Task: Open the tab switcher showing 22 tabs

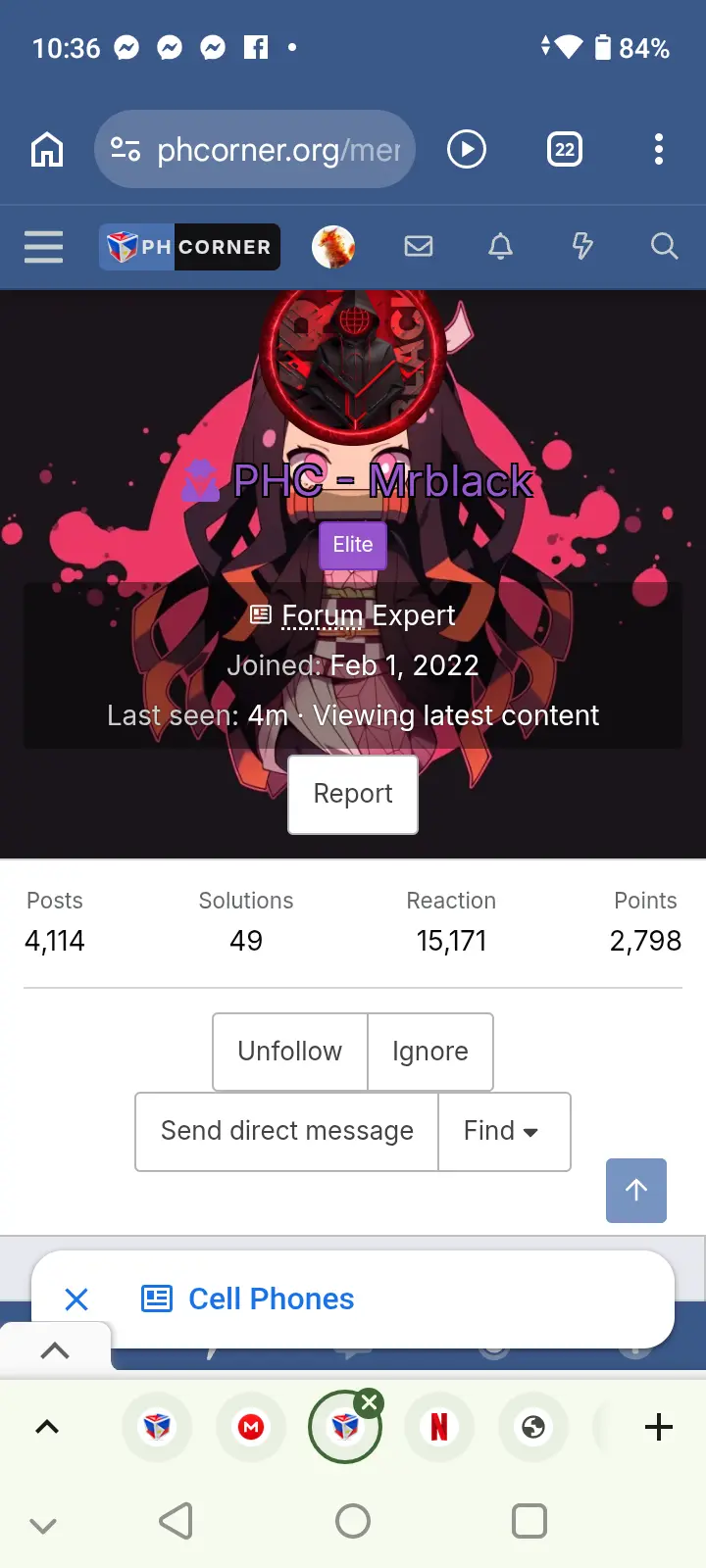Action: point(564,149)
